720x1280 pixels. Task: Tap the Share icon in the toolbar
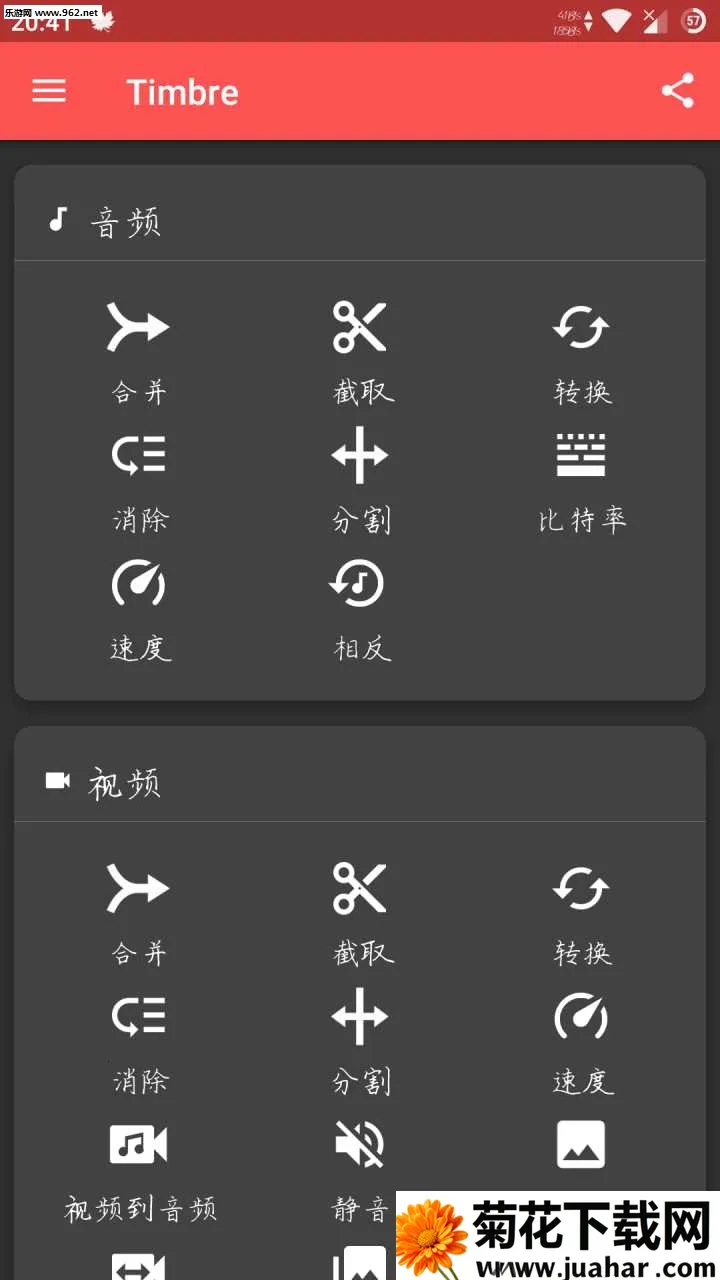pyautogui.click(x=678, y=91)
